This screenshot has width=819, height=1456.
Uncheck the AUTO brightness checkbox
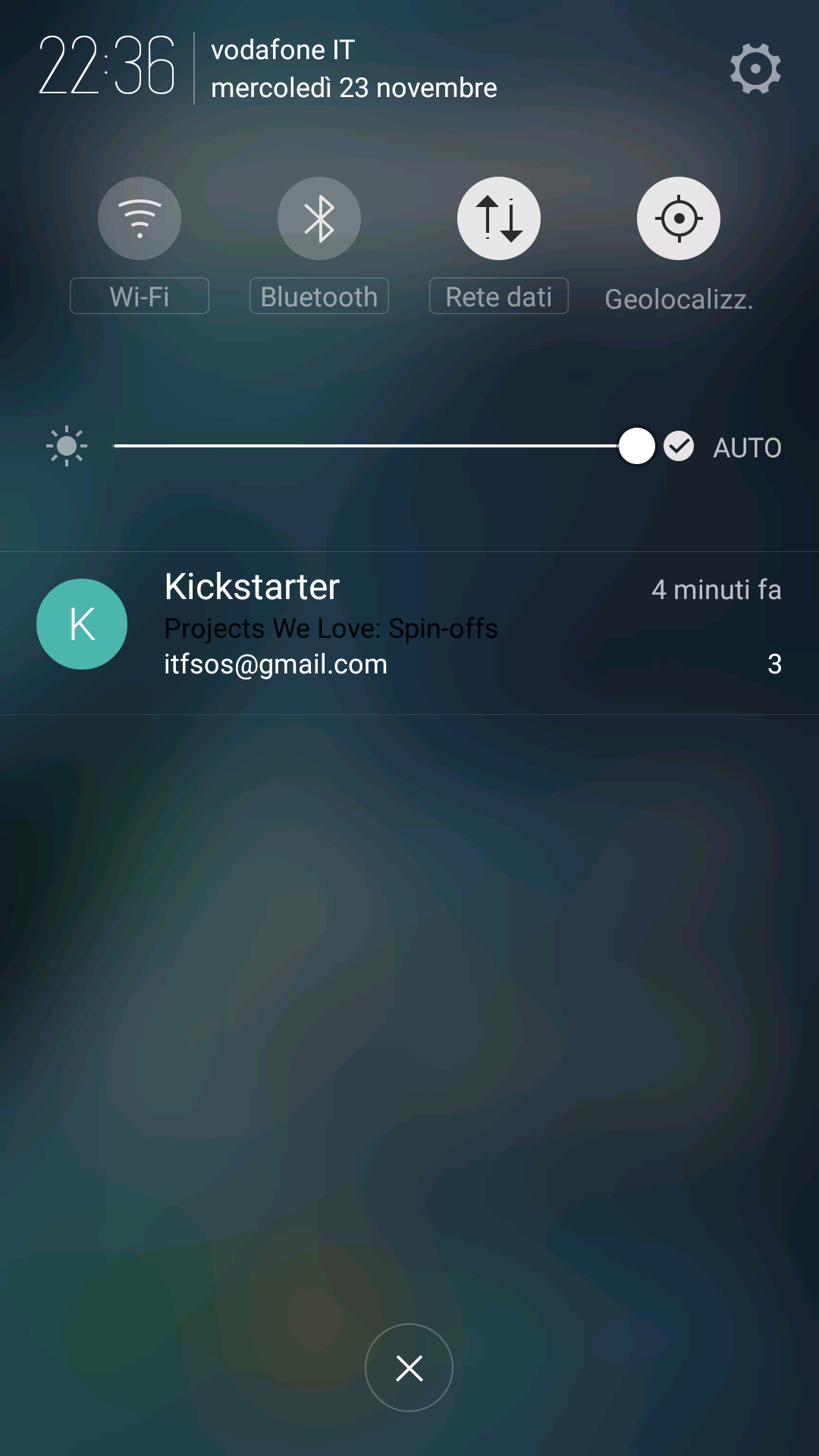(679, 446)
